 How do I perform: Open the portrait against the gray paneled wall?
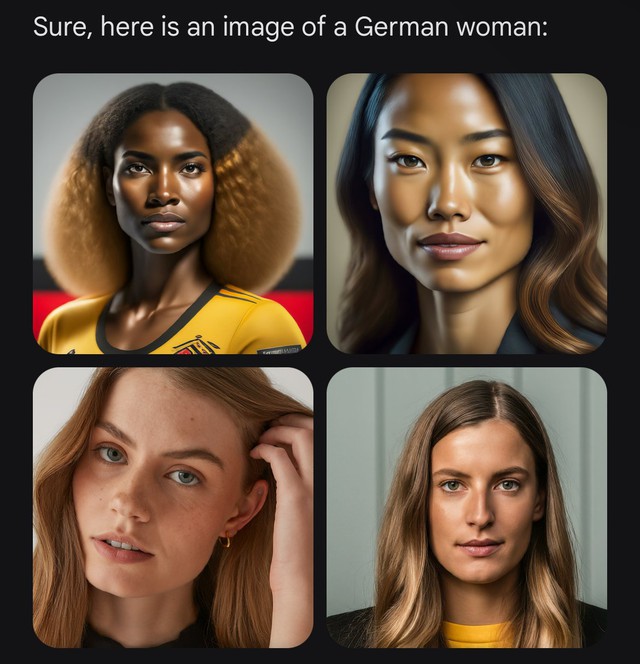466,507
